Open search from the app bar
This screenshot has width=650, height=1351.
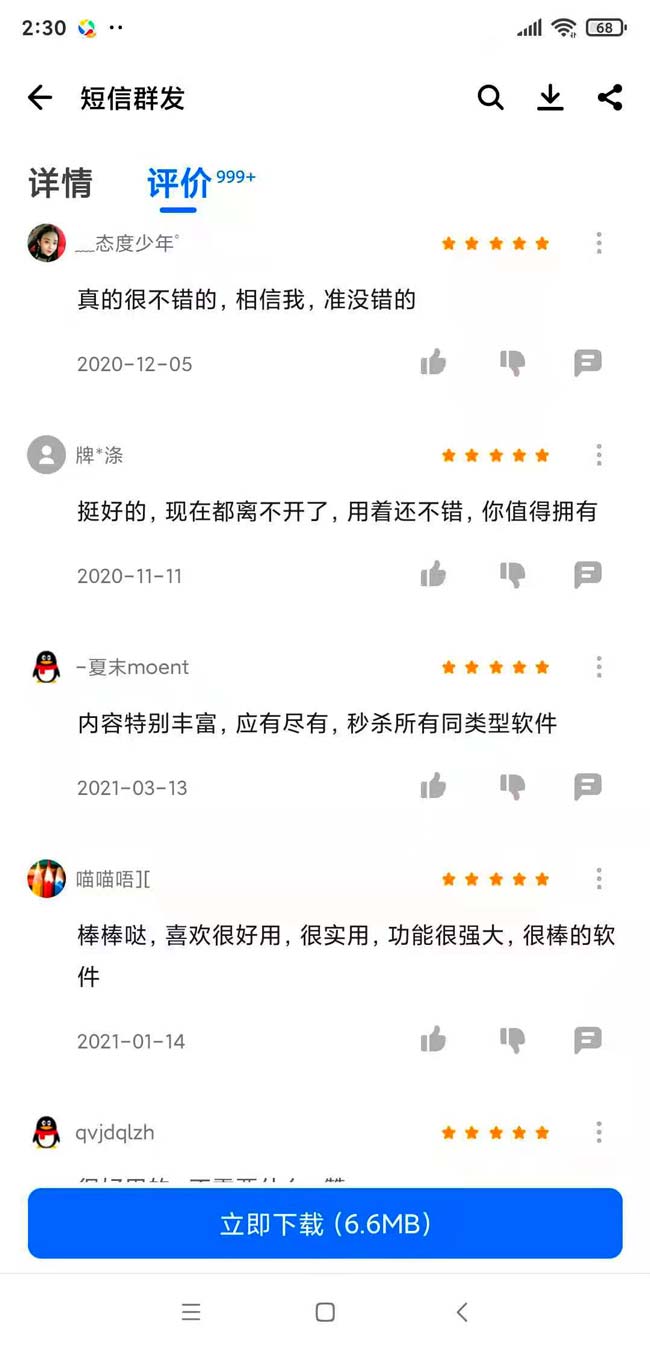490,98
